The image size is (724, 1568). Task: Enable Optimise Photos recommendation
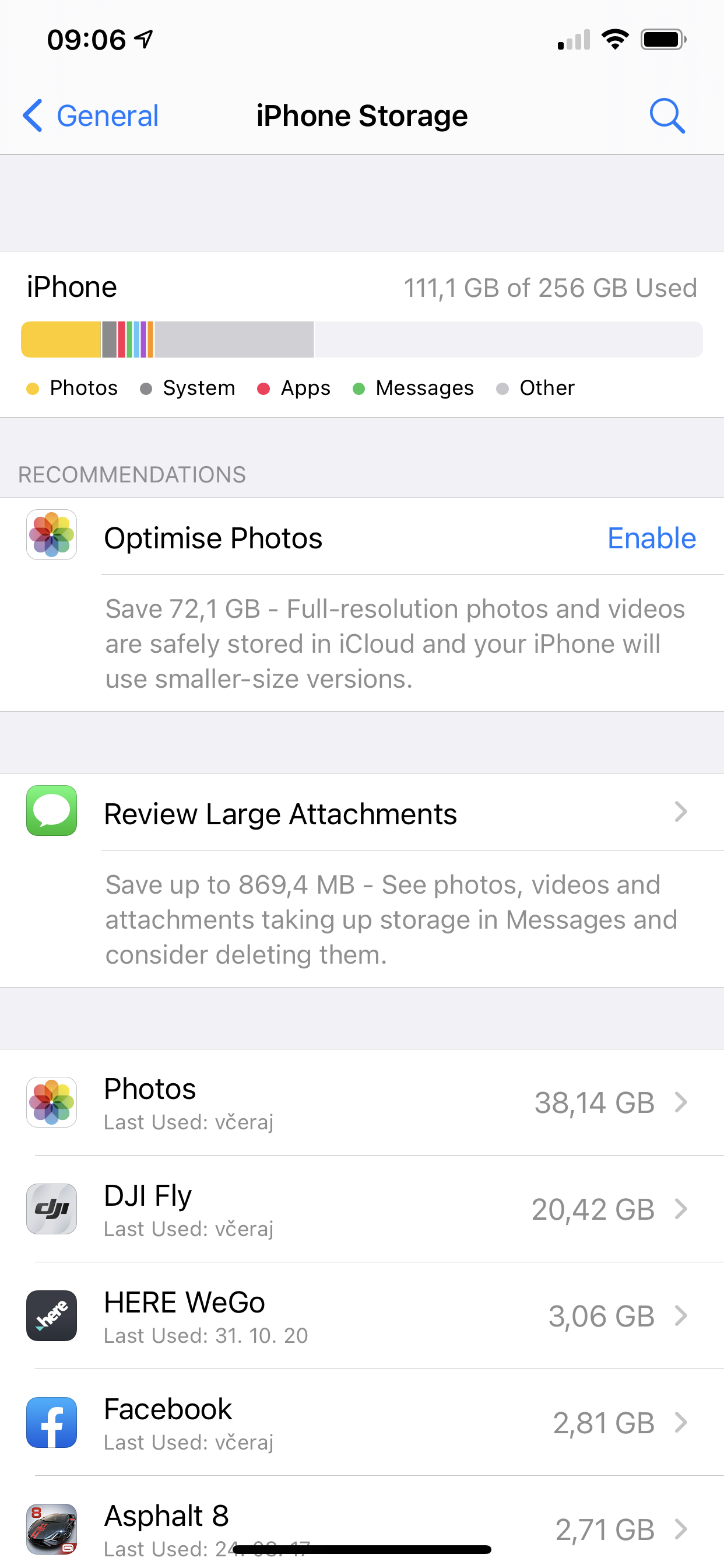click(651, 538)
